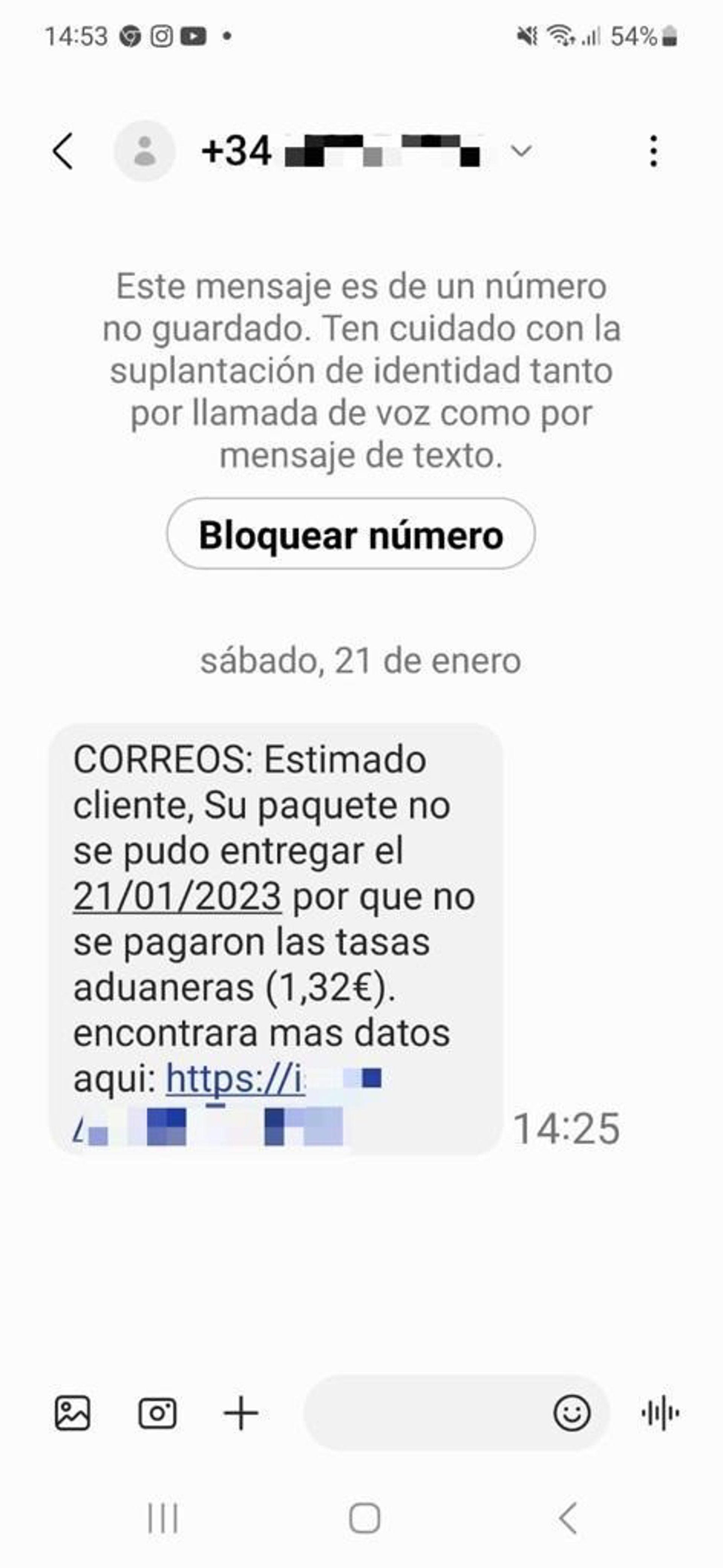Open the three-dot overflow menu
The height and width of the screenshot is (1568, 723).
pyautogui.click(x=654, y=151)
